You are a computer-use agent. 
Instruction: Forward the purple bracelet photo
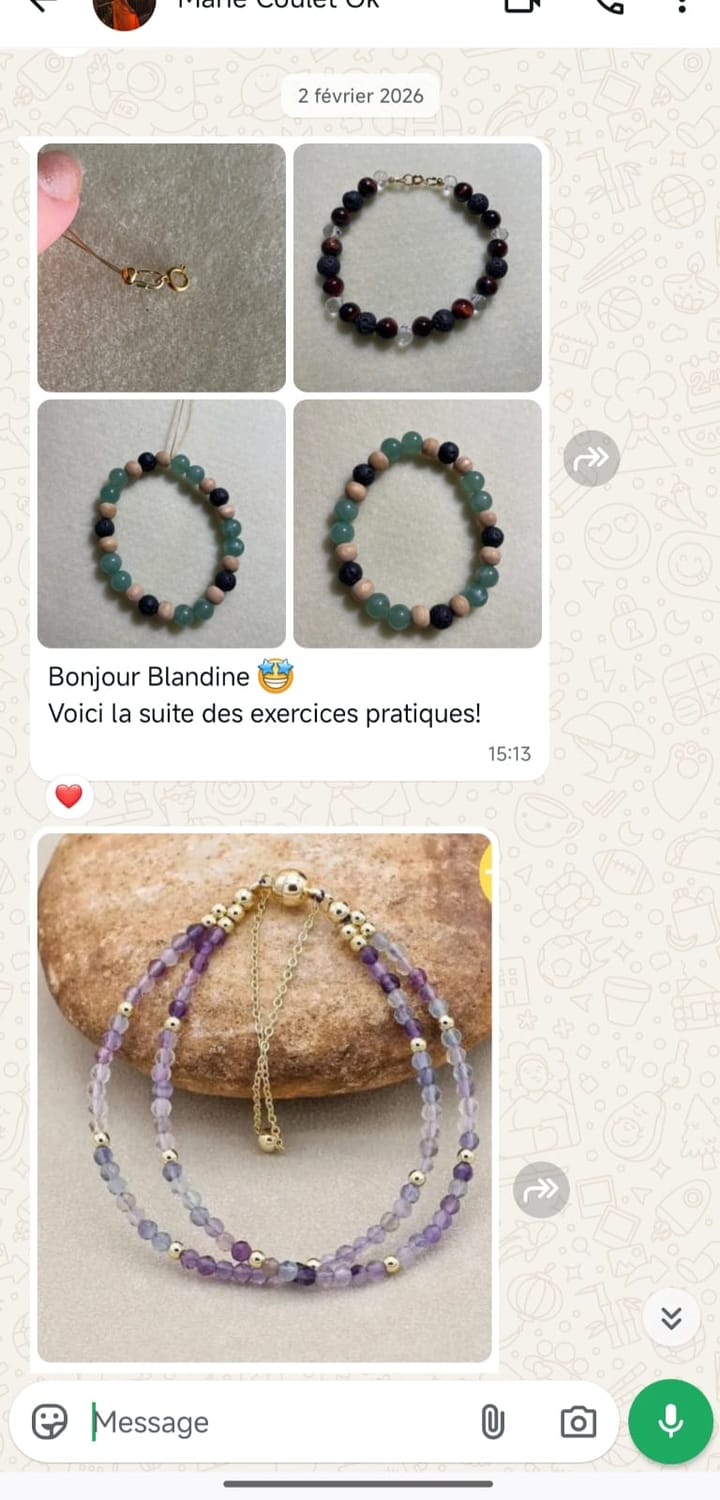541,1190
